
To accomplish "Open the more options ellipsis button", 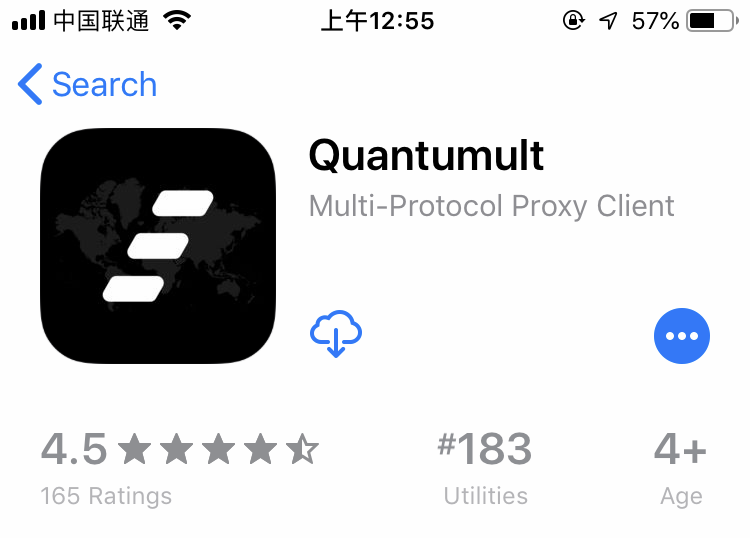I will [682, 337].
